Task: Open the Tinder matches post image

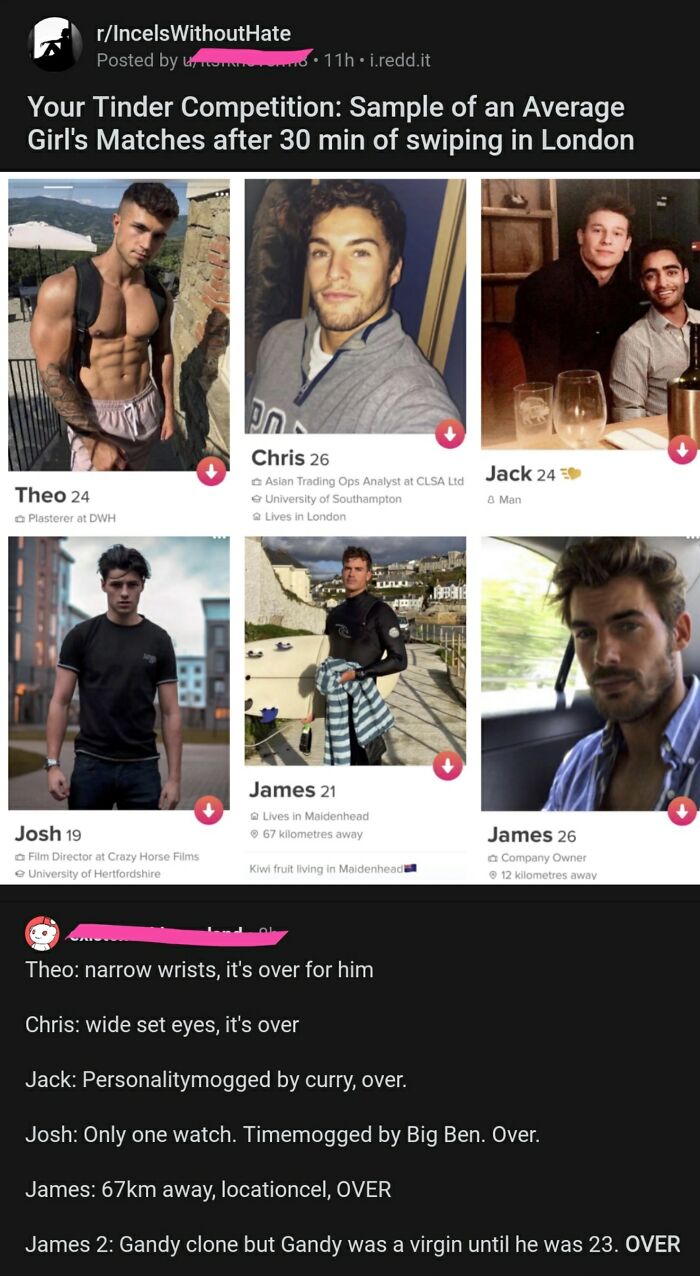Action: [x=350, y=529]
